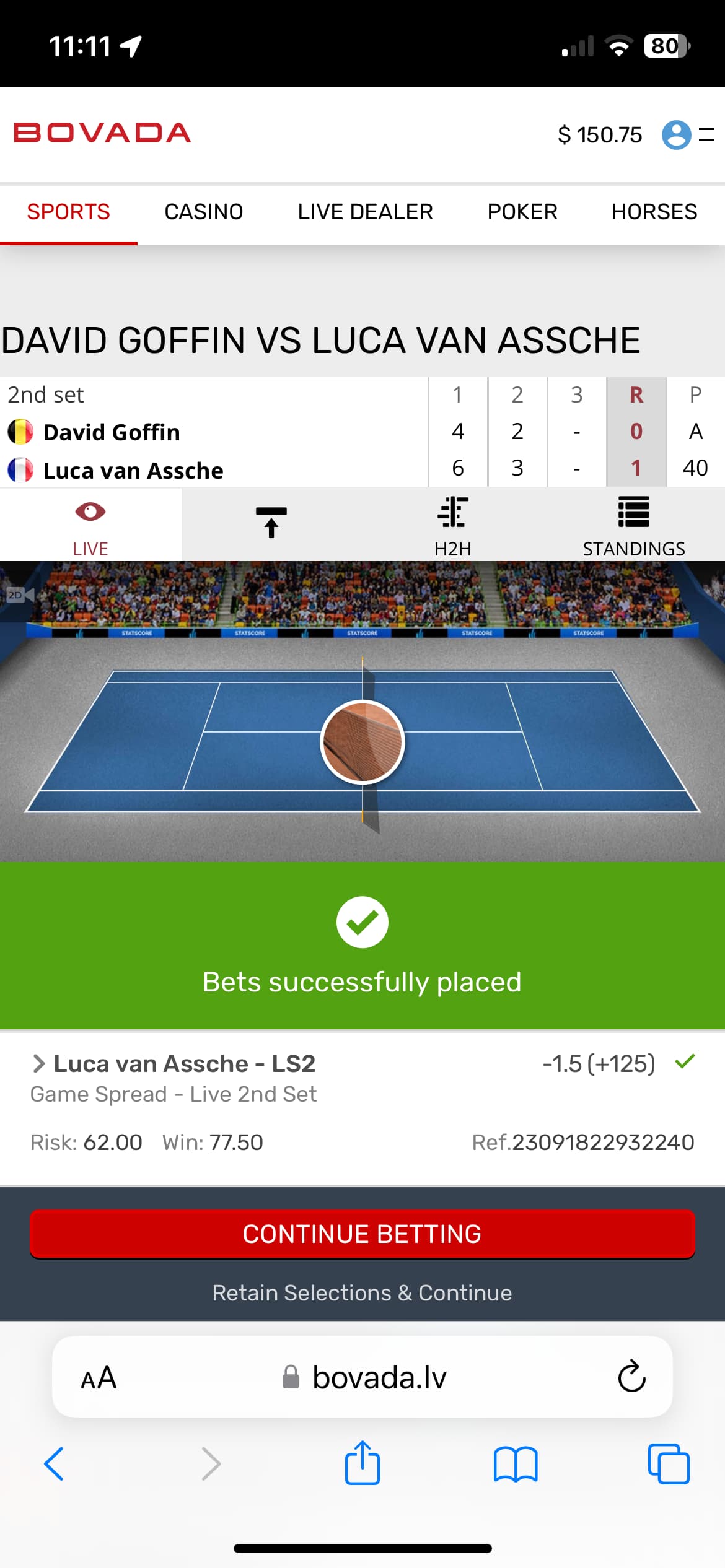This screenshot has height=1568, width=725.
Task: Share this page from Safari toolbar
Action: tap(362, 1463)
